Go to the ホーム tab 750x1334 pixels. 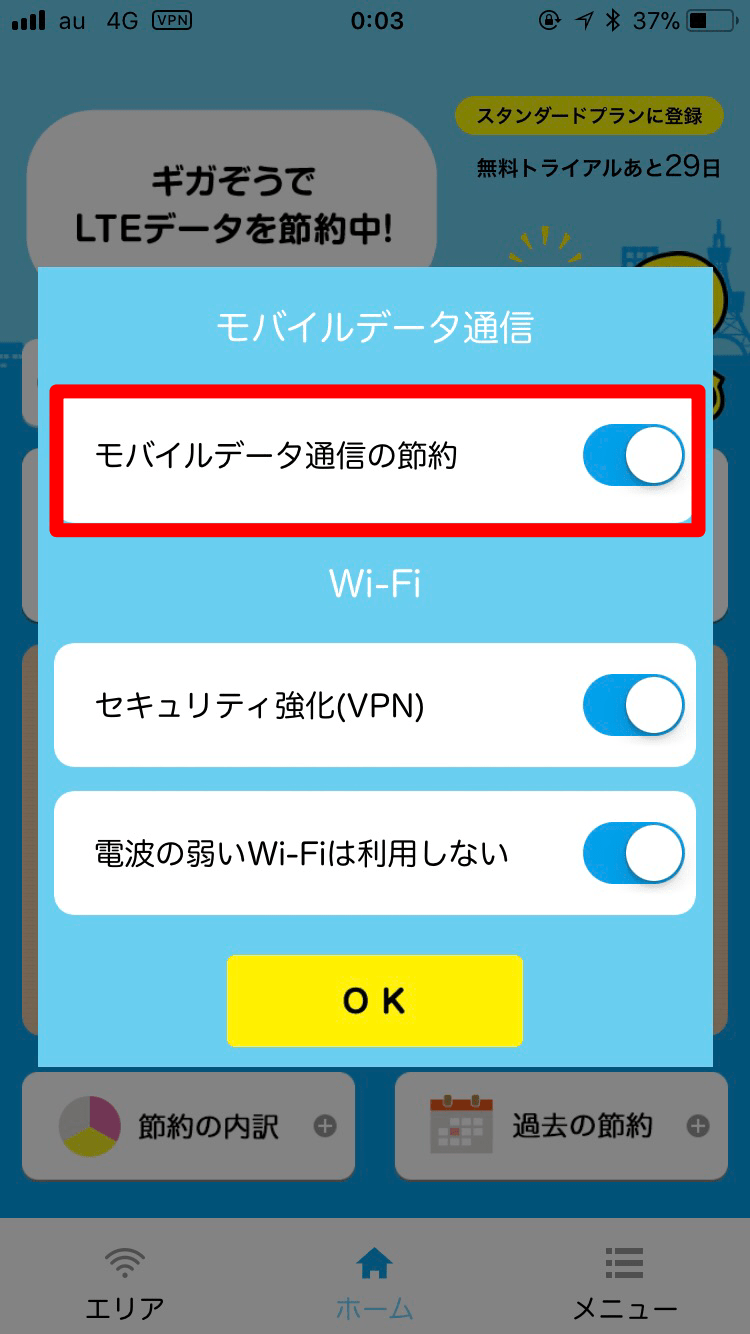pos(374,1282)
